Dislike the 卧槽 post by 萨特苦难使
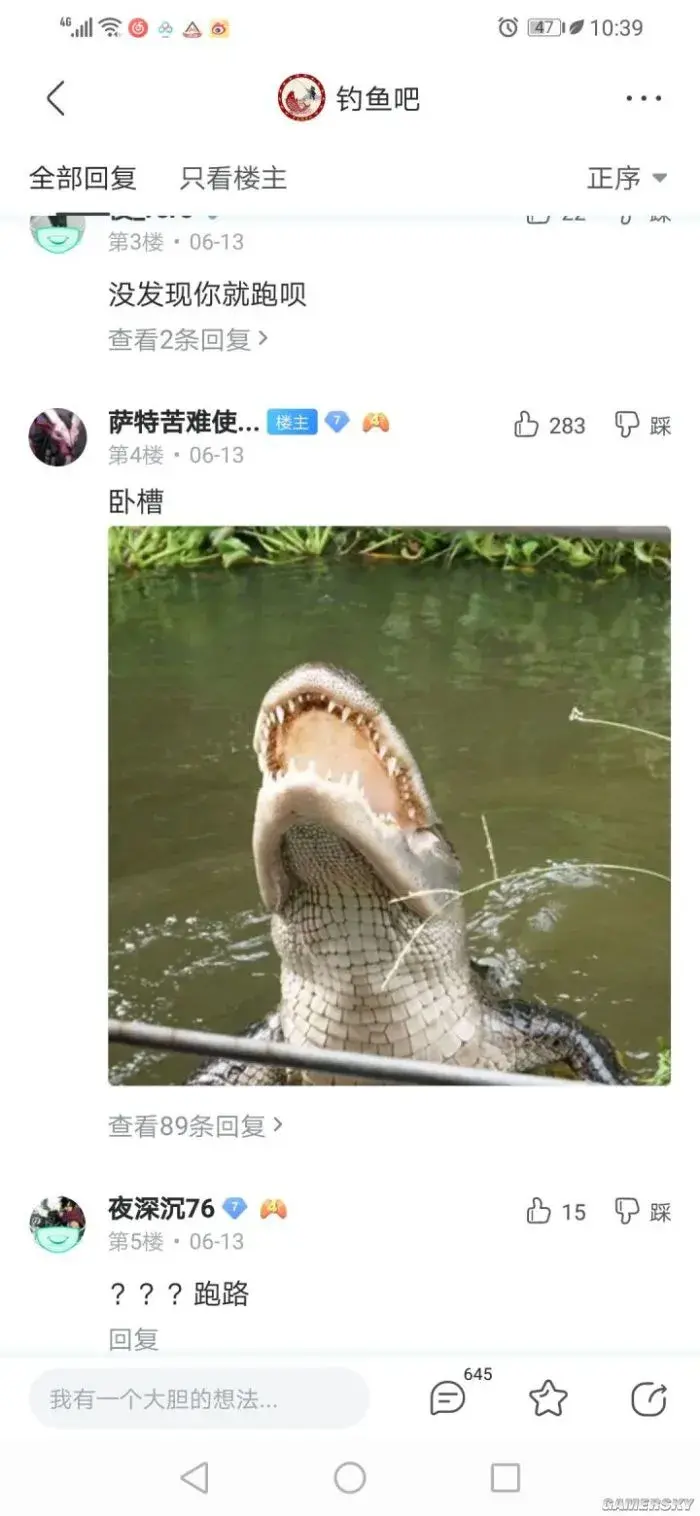700x1516 pixels. [642, 425]
